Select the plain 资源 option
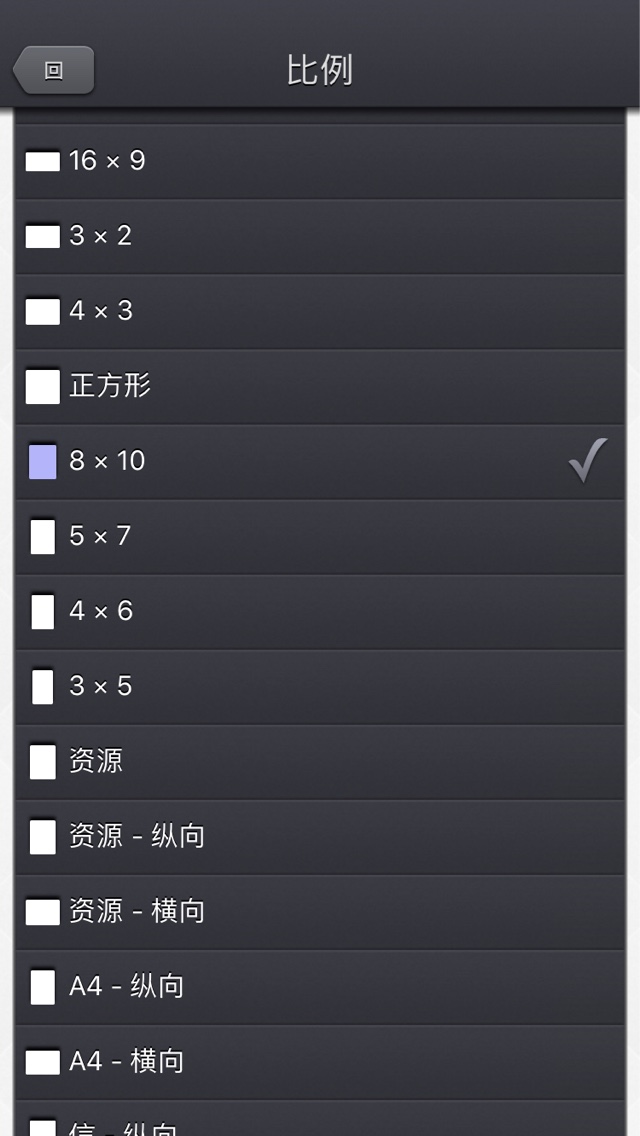 pyautogui.click(x=320, y=763)
